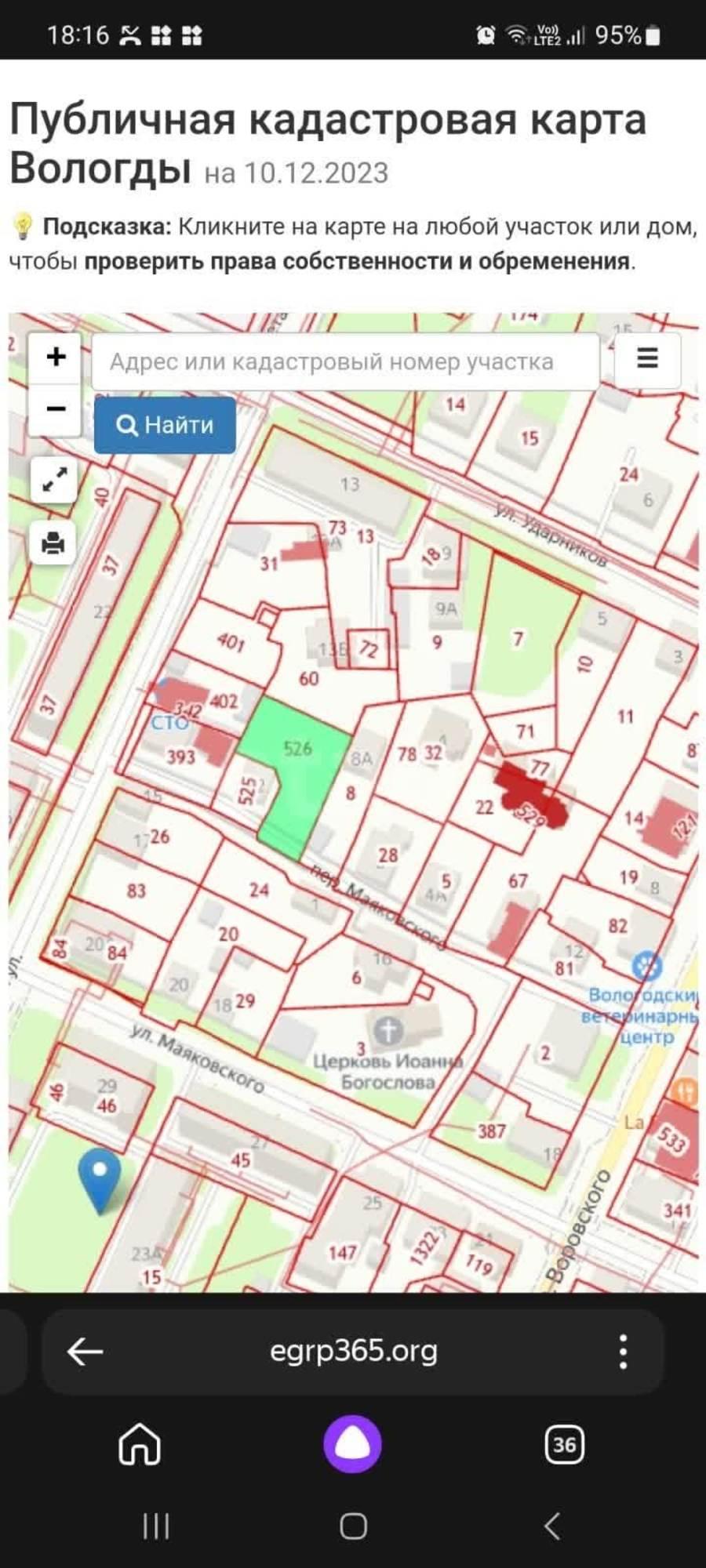Go to the phone's home screen
Image resolution: width=706 pixels, height=1568 pixels.
pyautogui.click(x=353, y=1526)
